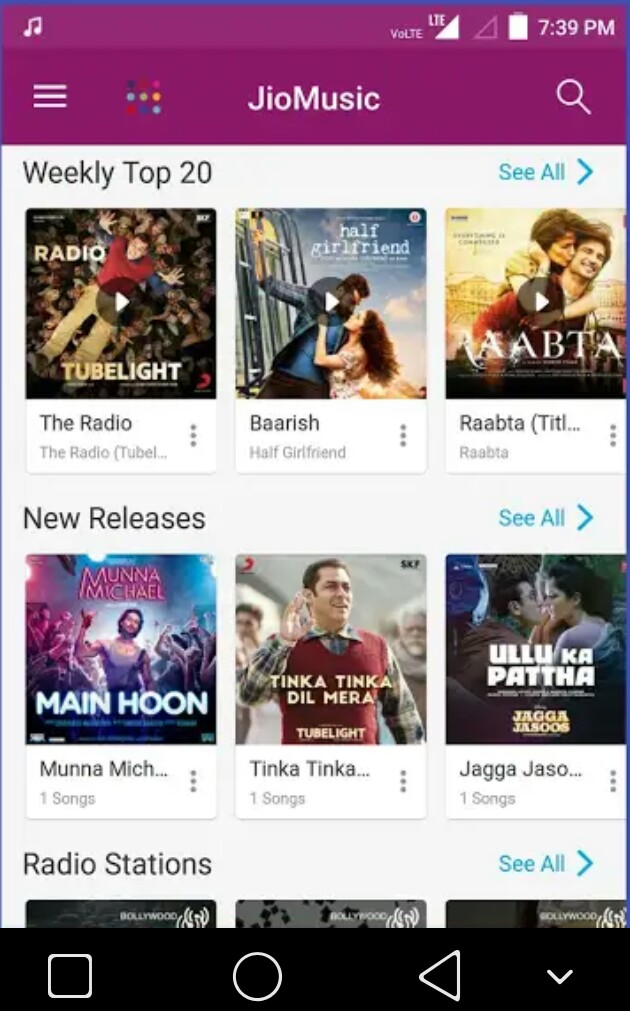630x1011 pixels.
Task: Open options menu for The Radio
Action: (193, 435)
